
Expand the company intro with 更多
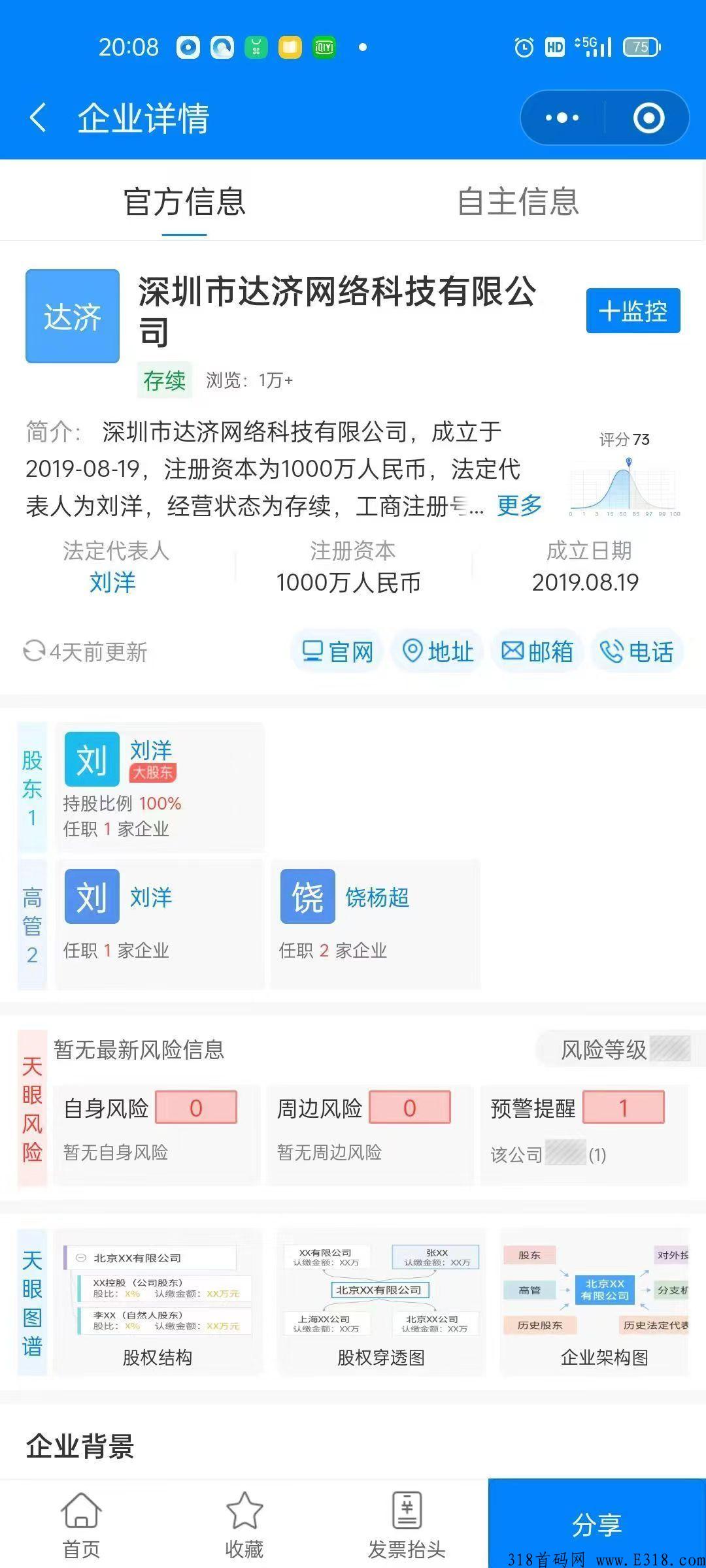520,505
